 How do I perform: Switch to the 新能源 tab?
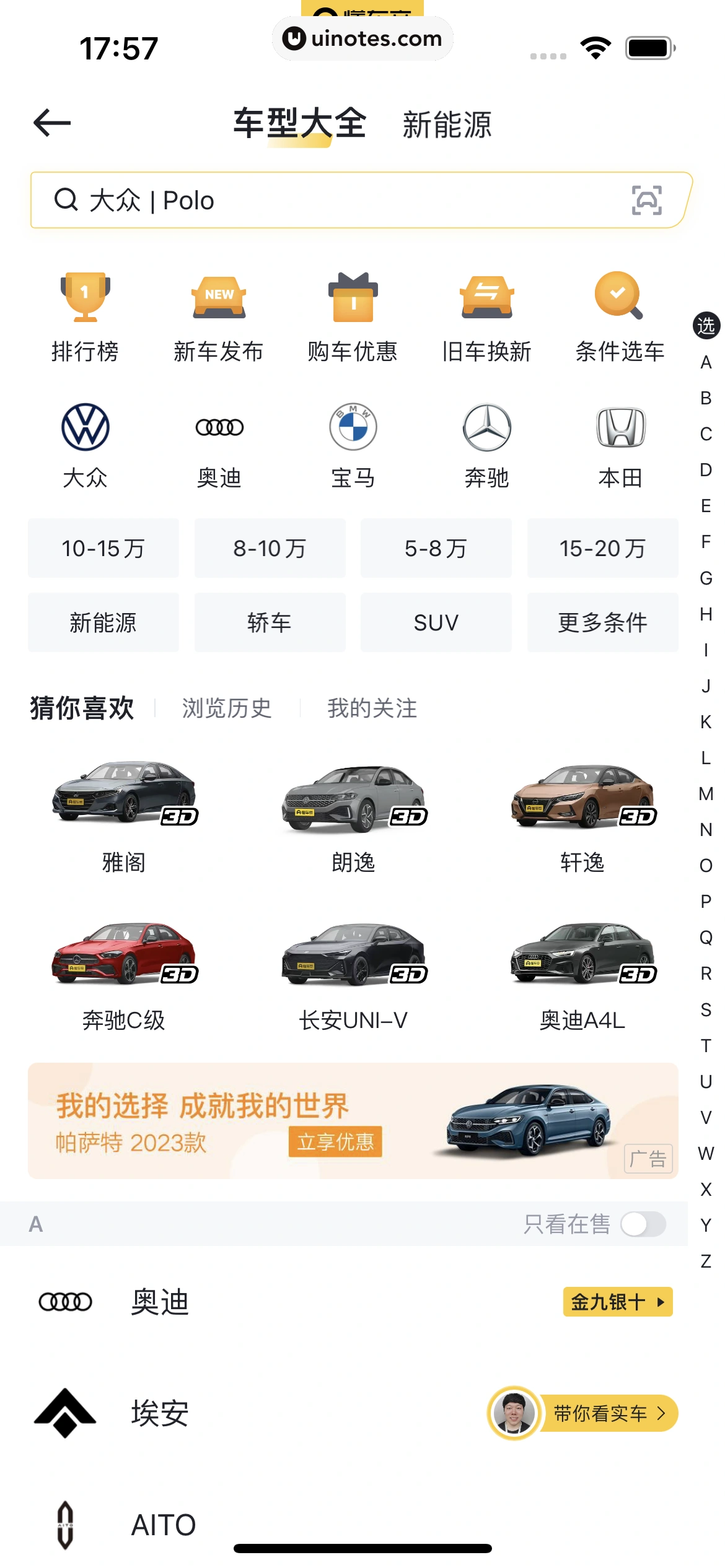click(446, 124)
